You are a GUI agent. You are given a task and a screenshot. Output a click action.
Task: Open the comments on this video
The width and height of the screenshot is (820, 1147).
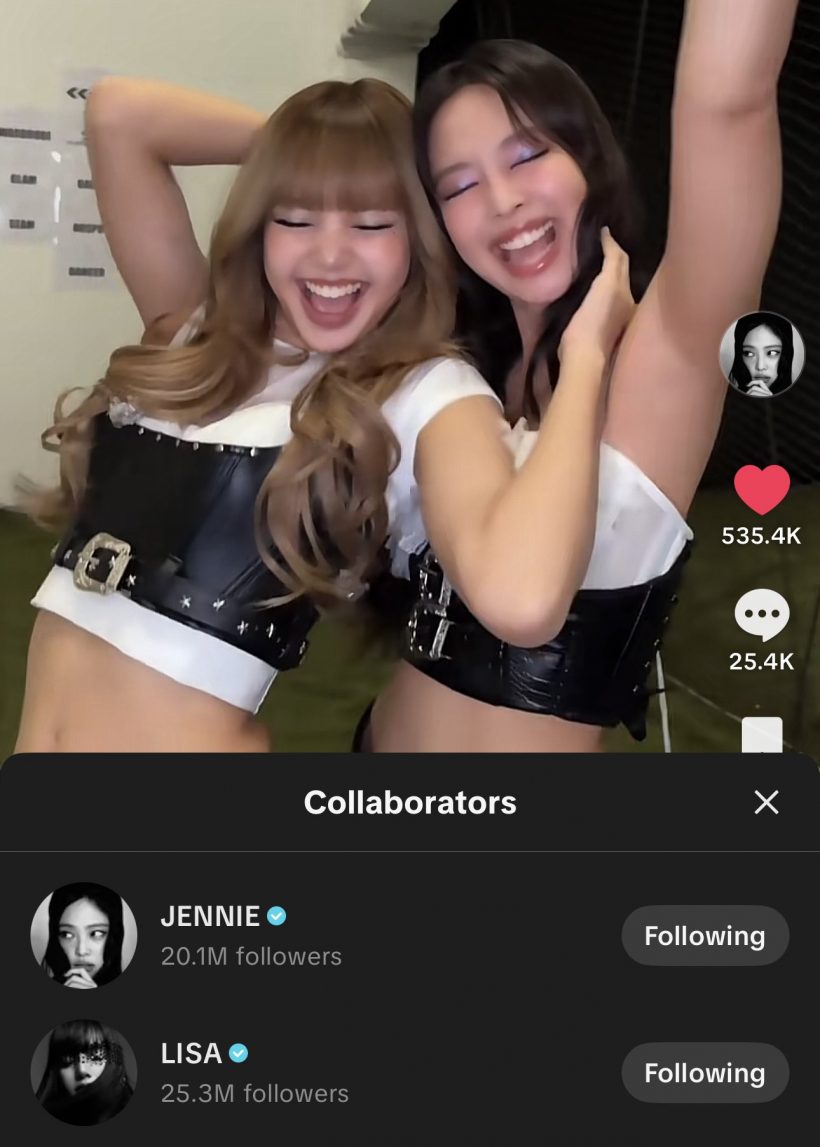pos(762,616)
